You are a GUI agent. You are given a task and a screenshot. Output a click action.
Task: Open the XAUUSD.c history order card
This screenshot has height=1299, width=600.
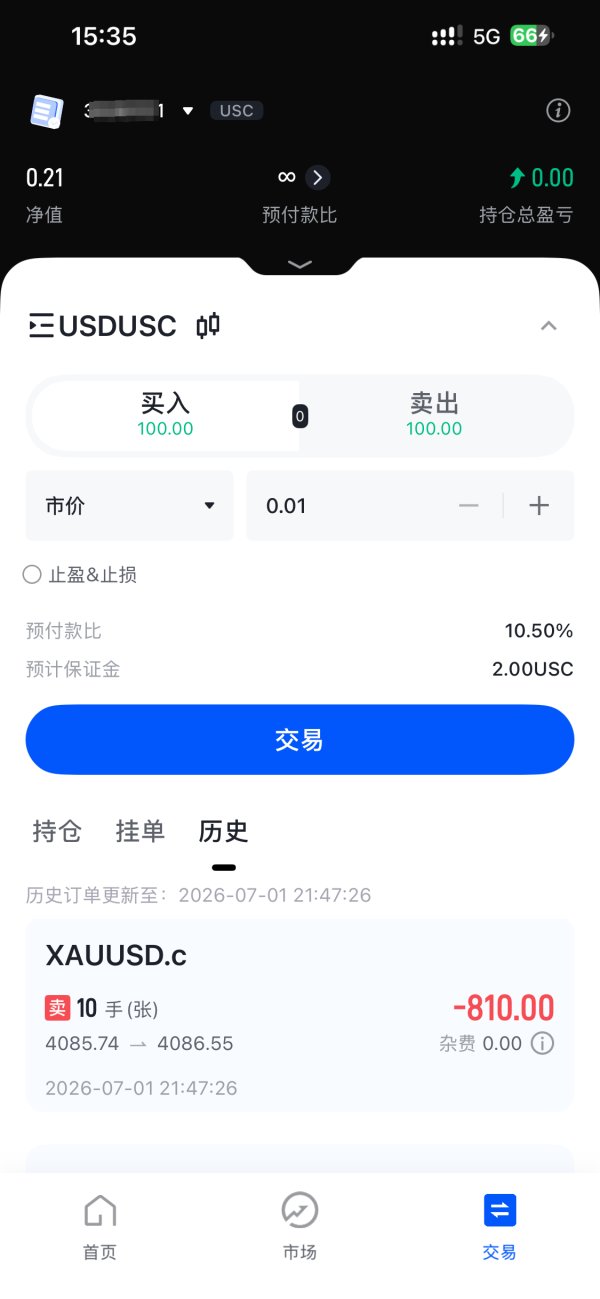[300, 1016]
